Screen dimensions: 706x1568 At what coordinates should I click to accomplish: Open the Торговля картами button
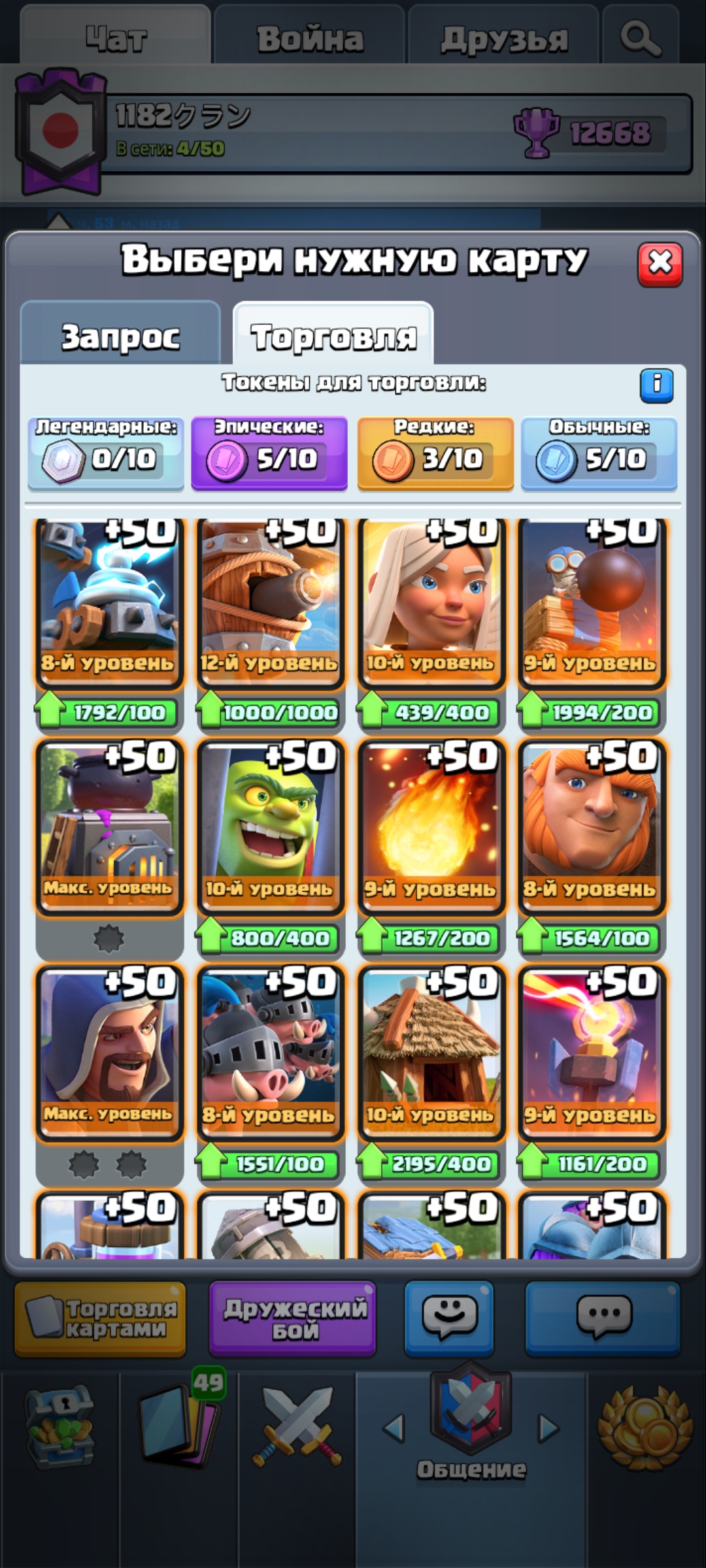tap(100, 1319)
